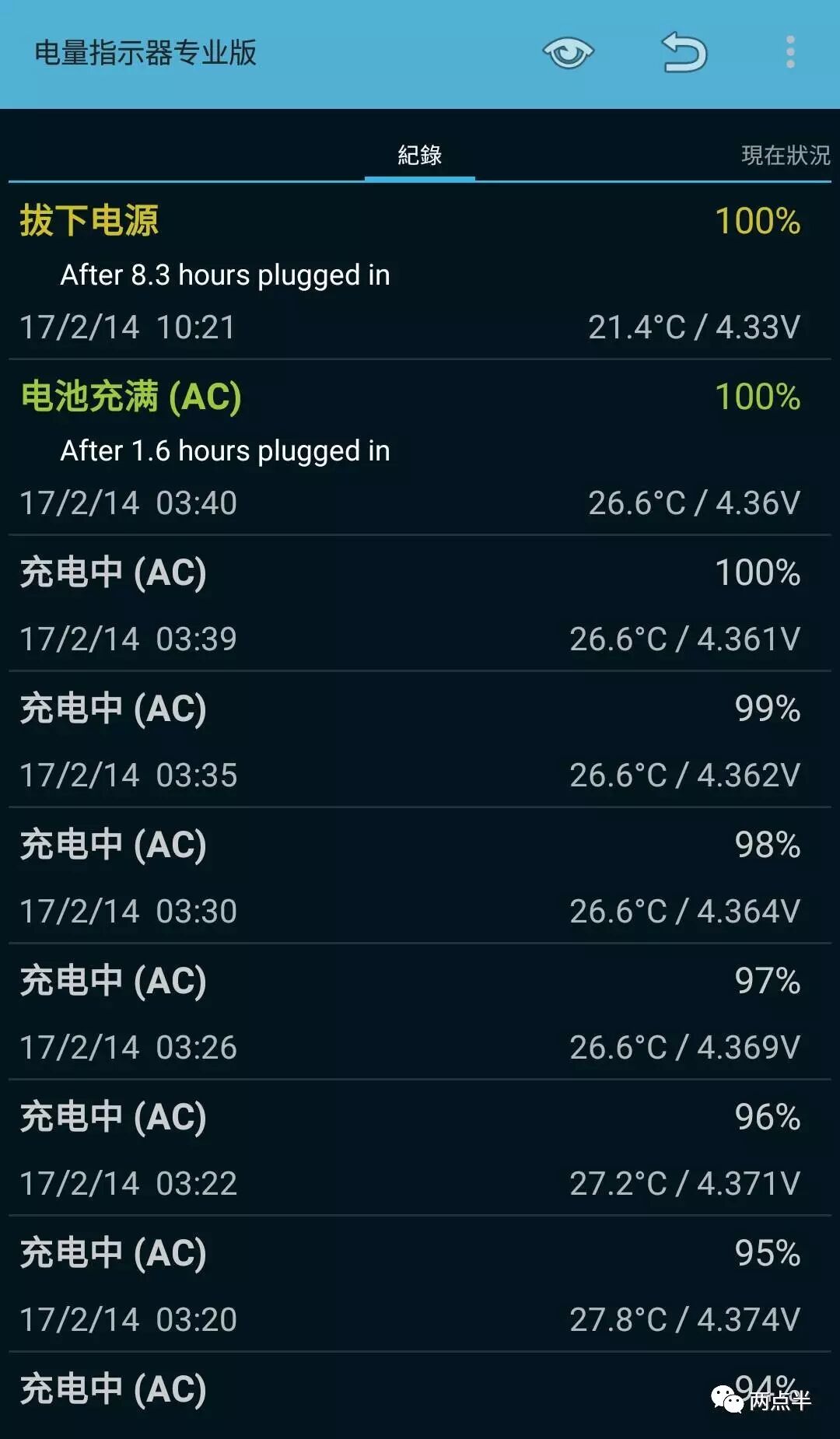The height and width of the screenshot is (1439, 840).
Task: Open the three-dot overflow menu
Action: pyautogui.click(x=789, y=51)
